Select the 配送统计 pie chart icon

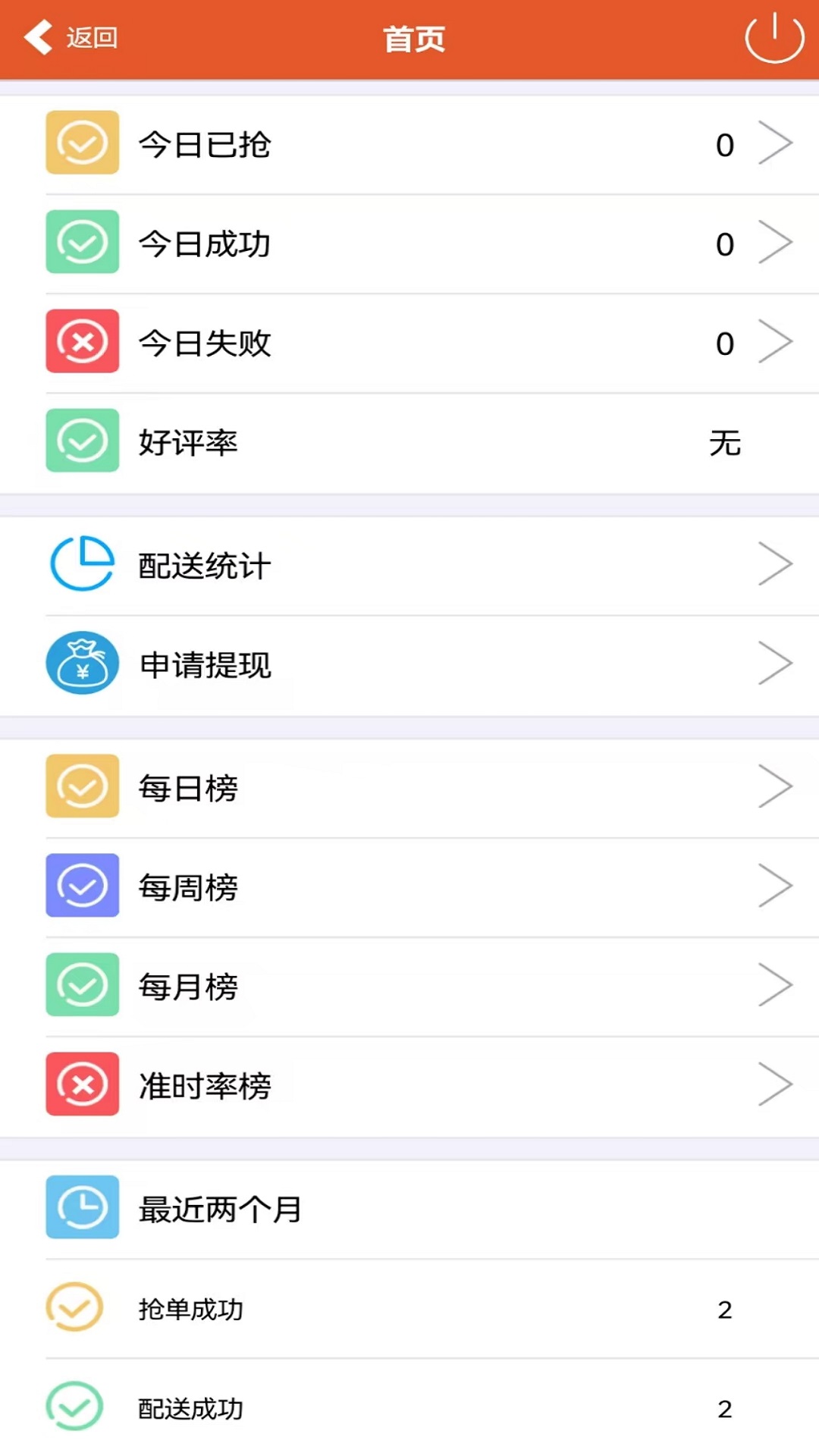[83, 563]
